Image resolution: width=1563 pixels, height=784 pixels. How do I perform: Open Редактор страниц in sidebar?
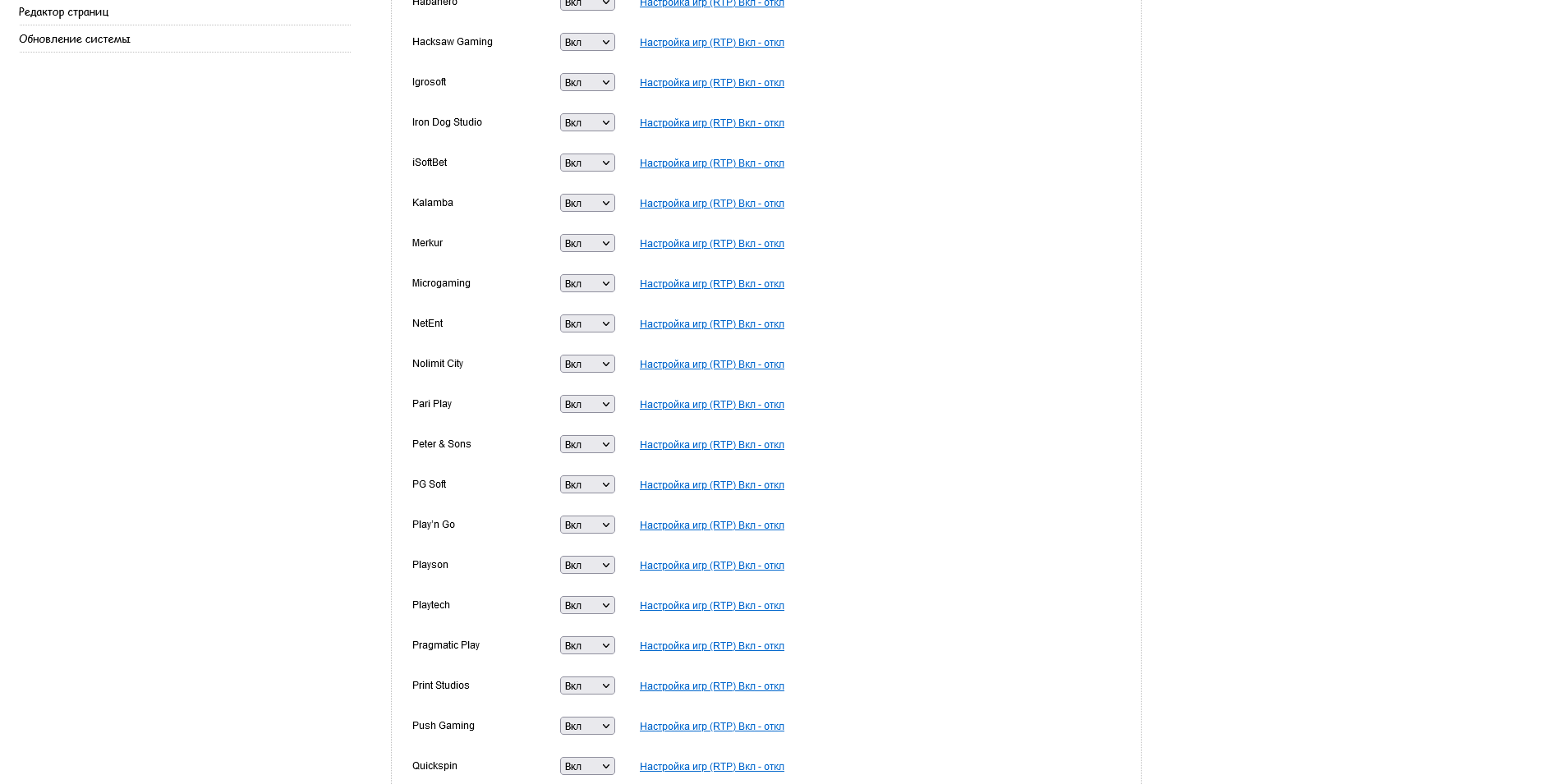click(x=63, y=12)
